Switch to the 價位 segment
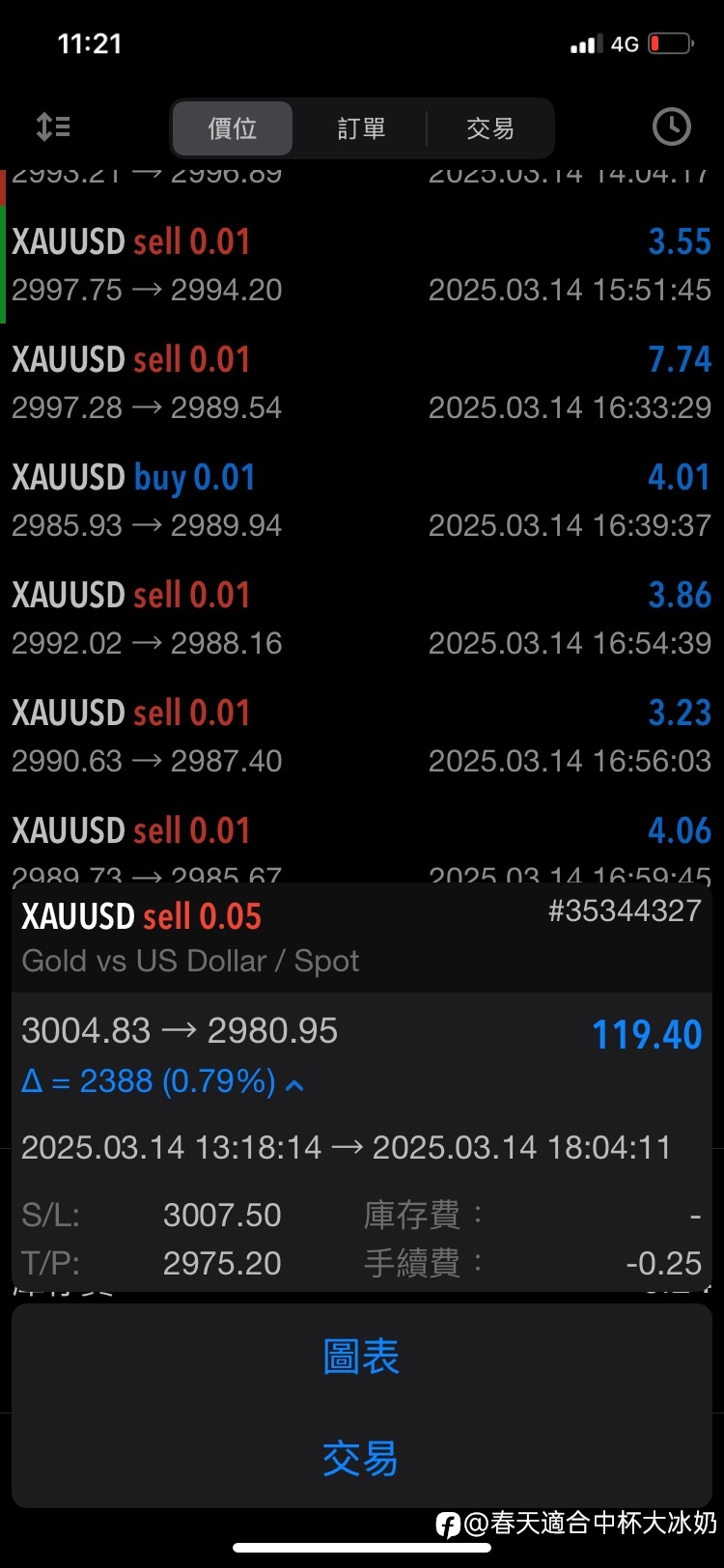Image resolution: width=724 pixels, height=1568 pixels. (x=233, y=128)
